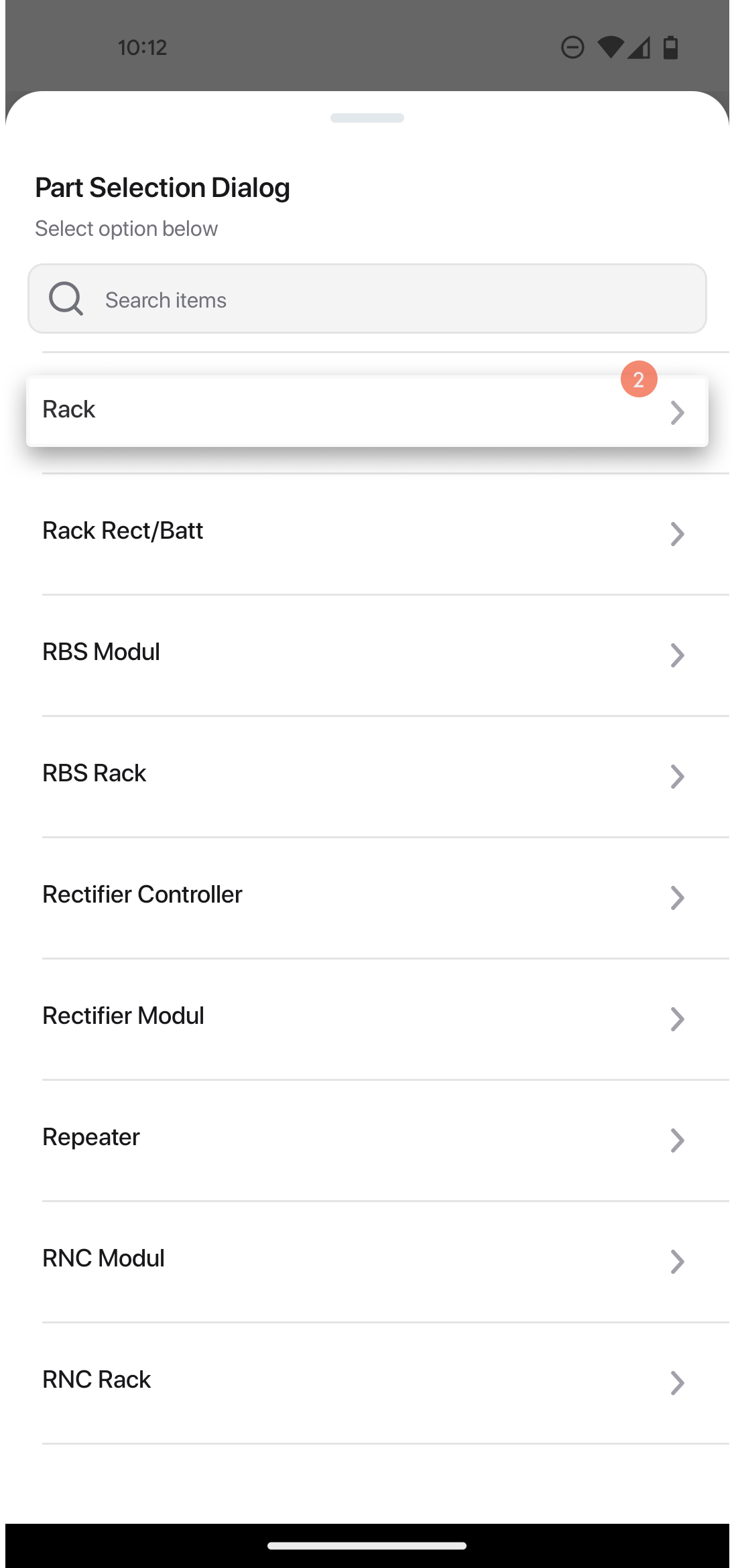Select Rectifier Controller
The width and height of the screenshot is (736, 1568).
click(x=367, y=897)
